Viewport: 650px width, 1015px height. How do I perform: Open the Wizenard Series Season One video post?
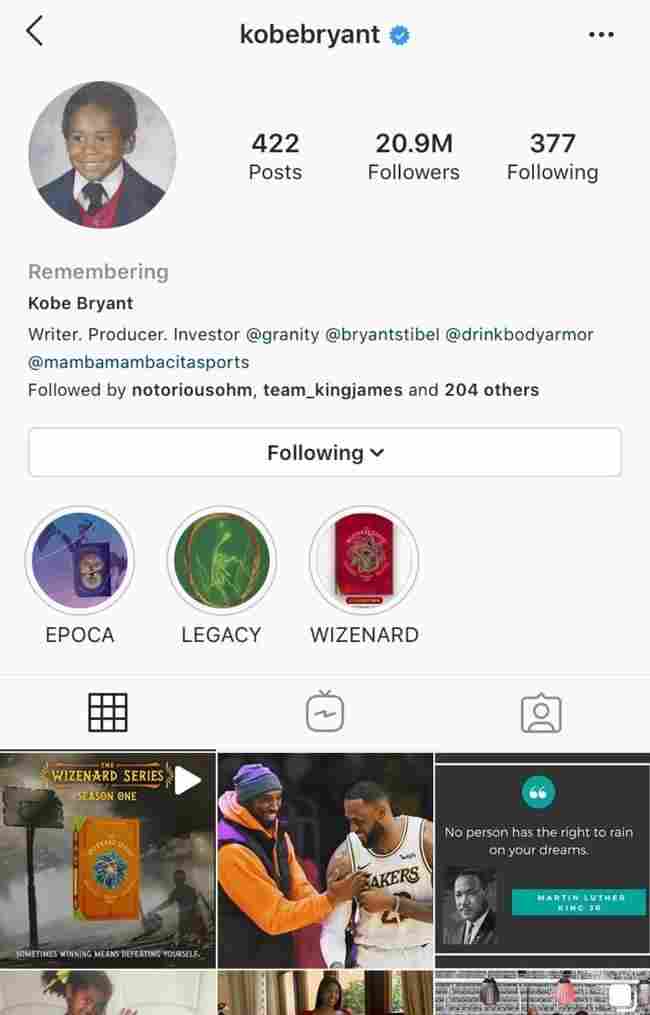(x=107, y=860)
